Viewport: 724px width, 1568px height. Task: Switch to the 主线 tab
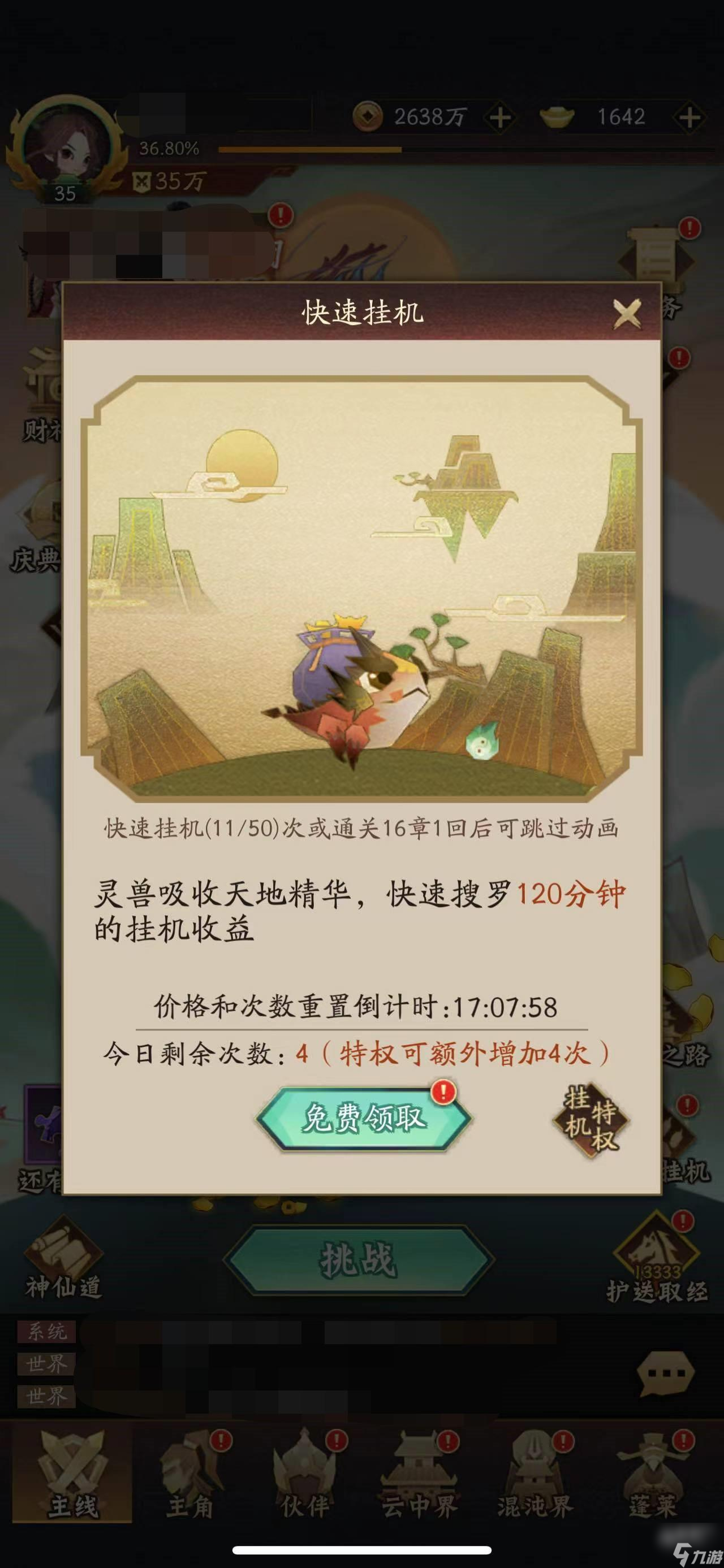click(72, 1479)
